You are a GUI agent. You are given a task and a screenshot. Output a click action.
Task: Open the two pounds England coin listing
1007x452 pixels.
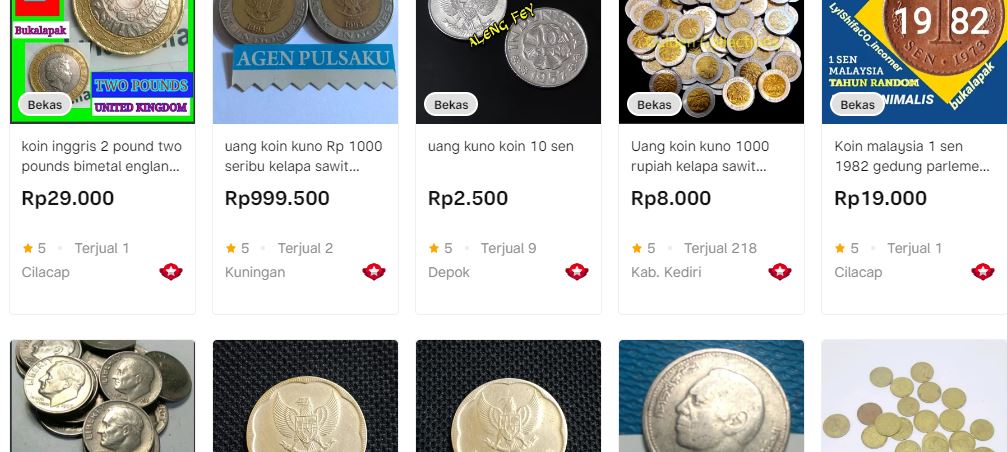(x=101, y=156)
